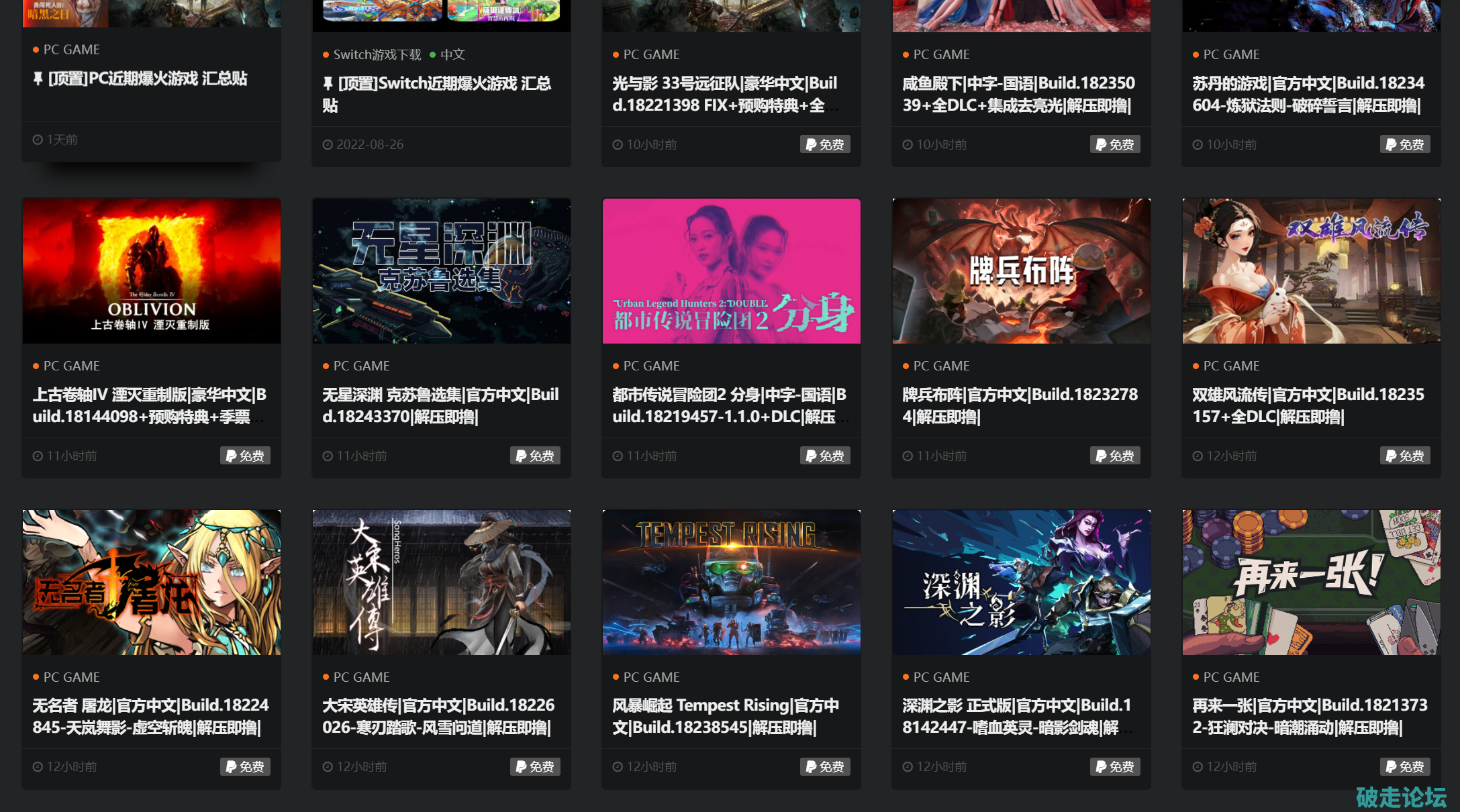Open pinned Switch近期爆火游戏 汇总贴 post
Screen dimensions: 1460x812
click(436, 94)
